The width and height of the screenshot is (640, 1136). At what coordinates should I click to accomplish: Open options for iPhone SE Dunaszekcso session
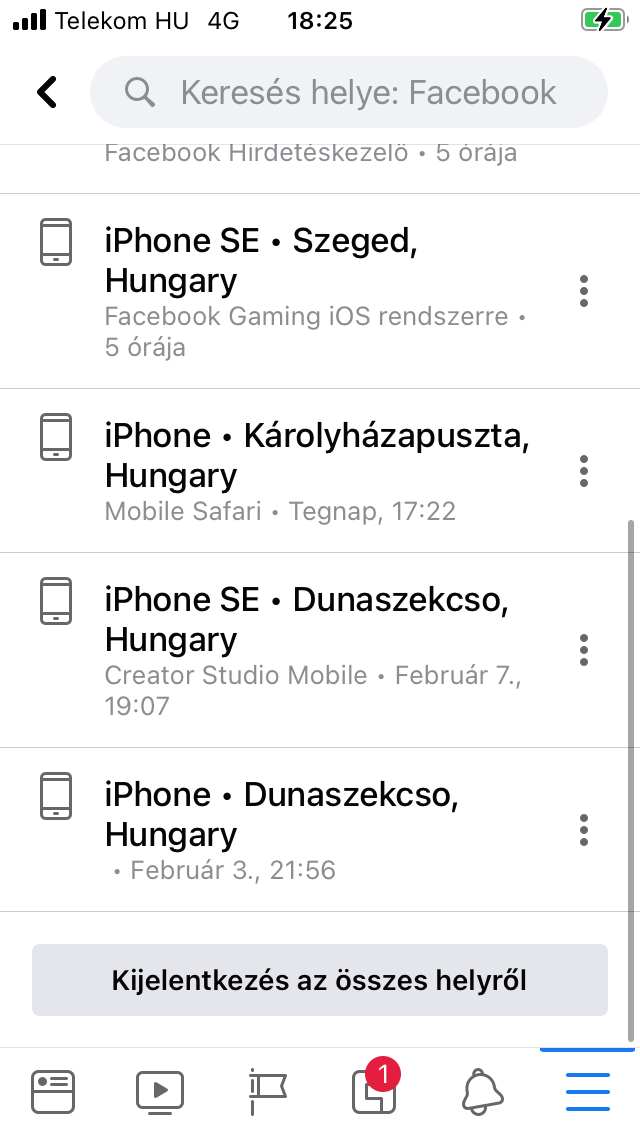pyautogui.click(x=583, y=650)
